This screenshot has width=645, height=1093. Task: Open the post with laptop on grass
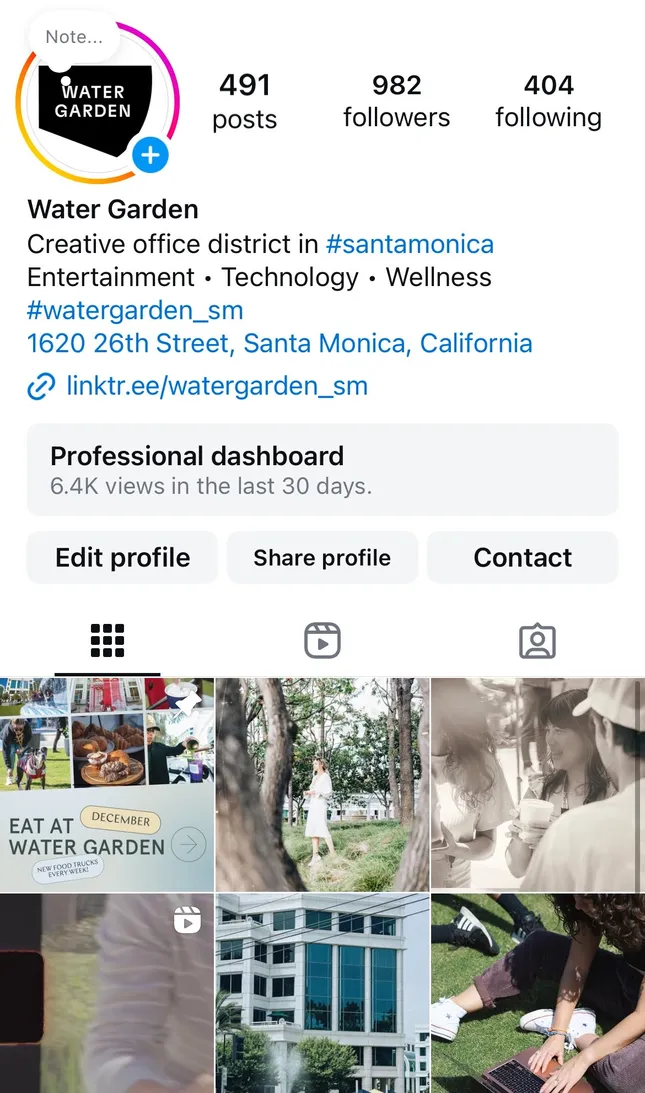(537, 995)
